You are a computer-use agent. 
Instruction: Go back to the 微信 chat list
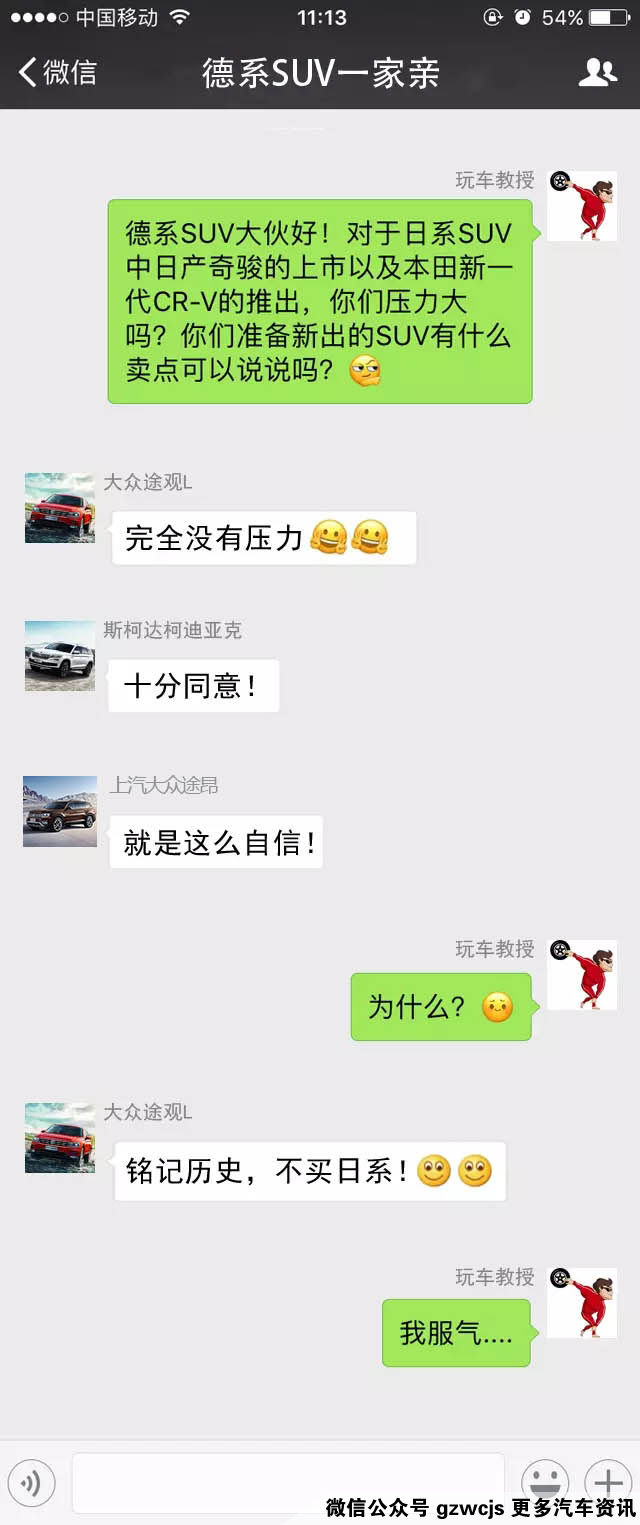pos(58,72)
